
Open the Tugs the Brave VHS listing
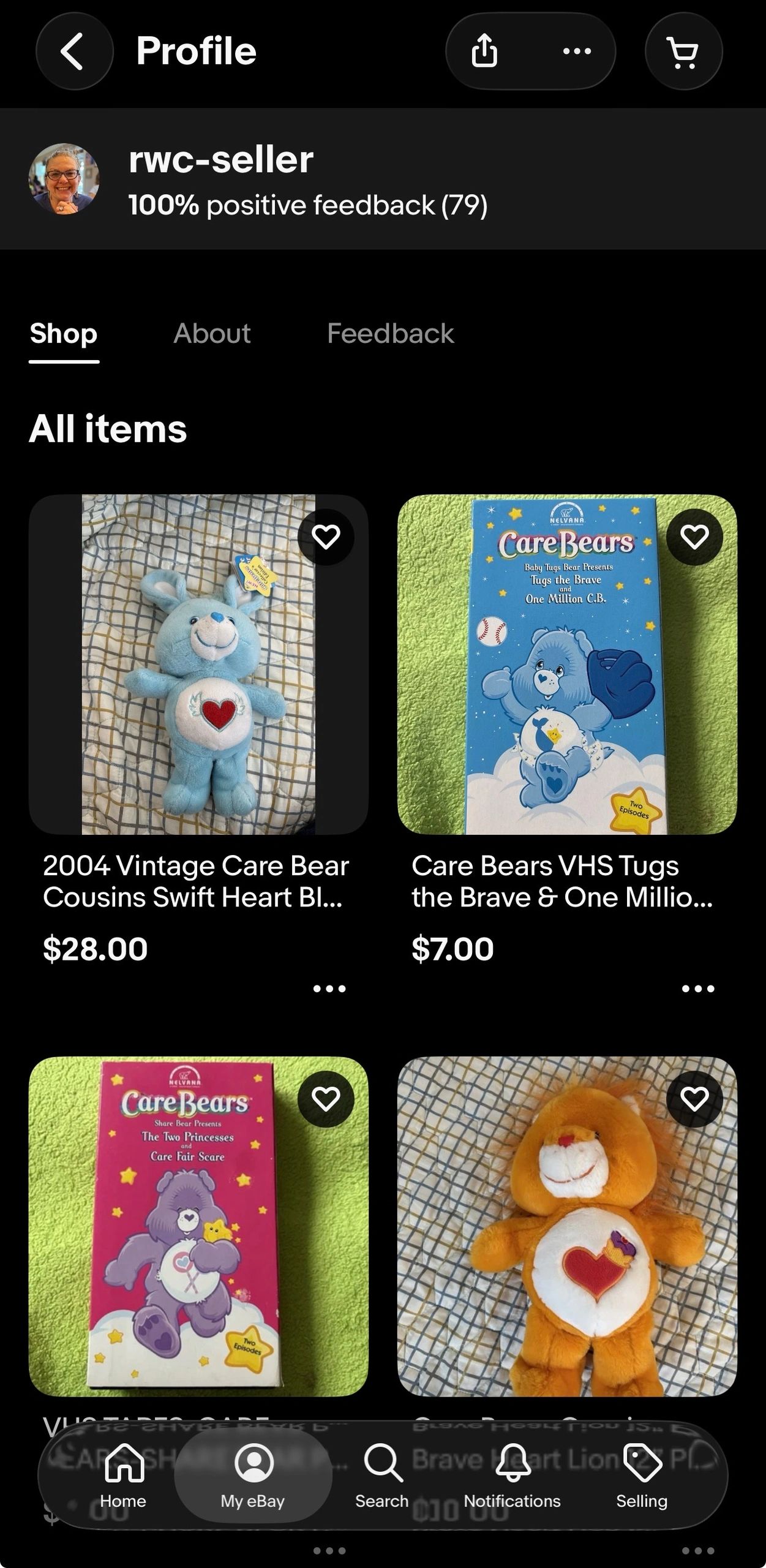(566, 665)
